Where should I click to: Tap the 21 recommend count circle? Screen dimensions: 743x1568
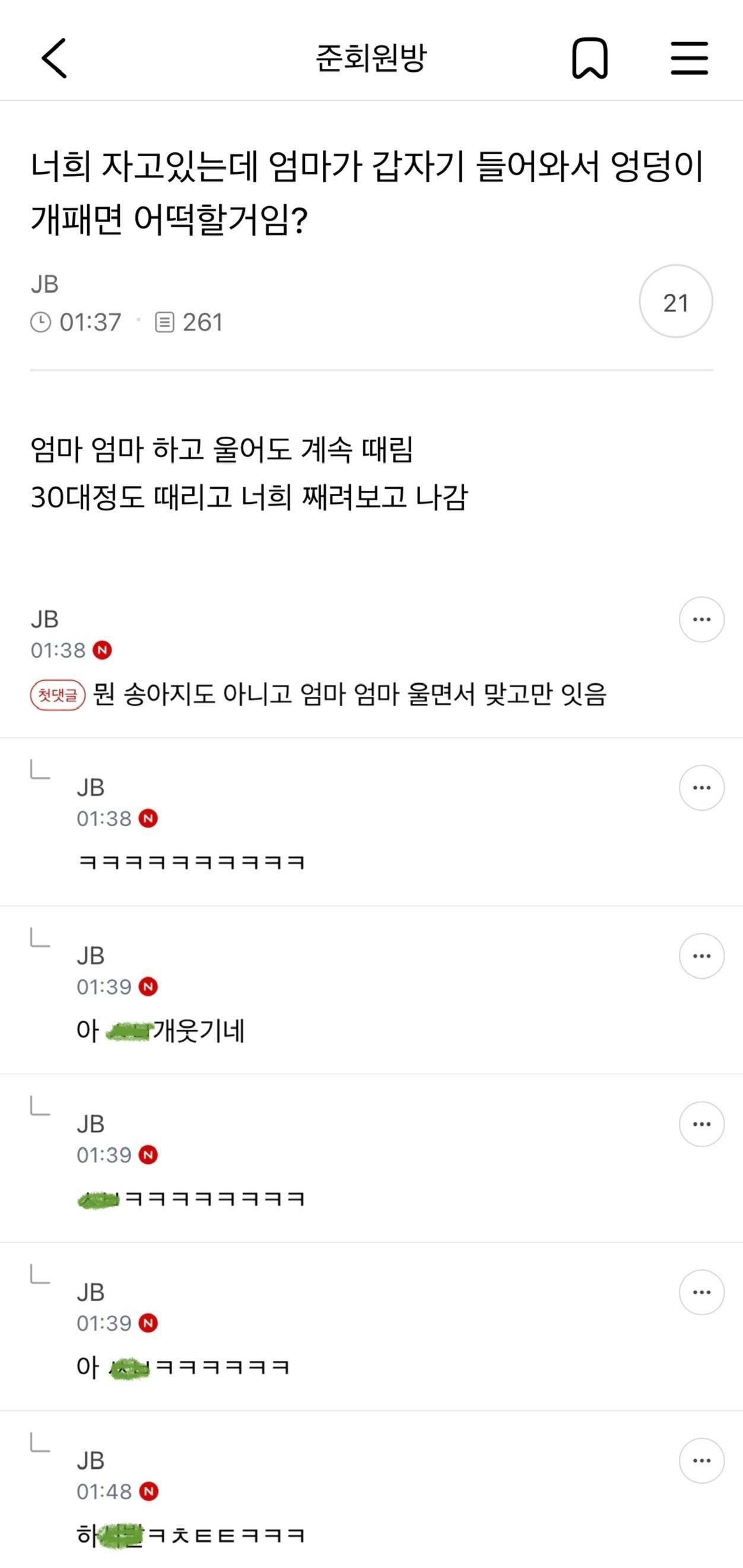tap(675, 302)
